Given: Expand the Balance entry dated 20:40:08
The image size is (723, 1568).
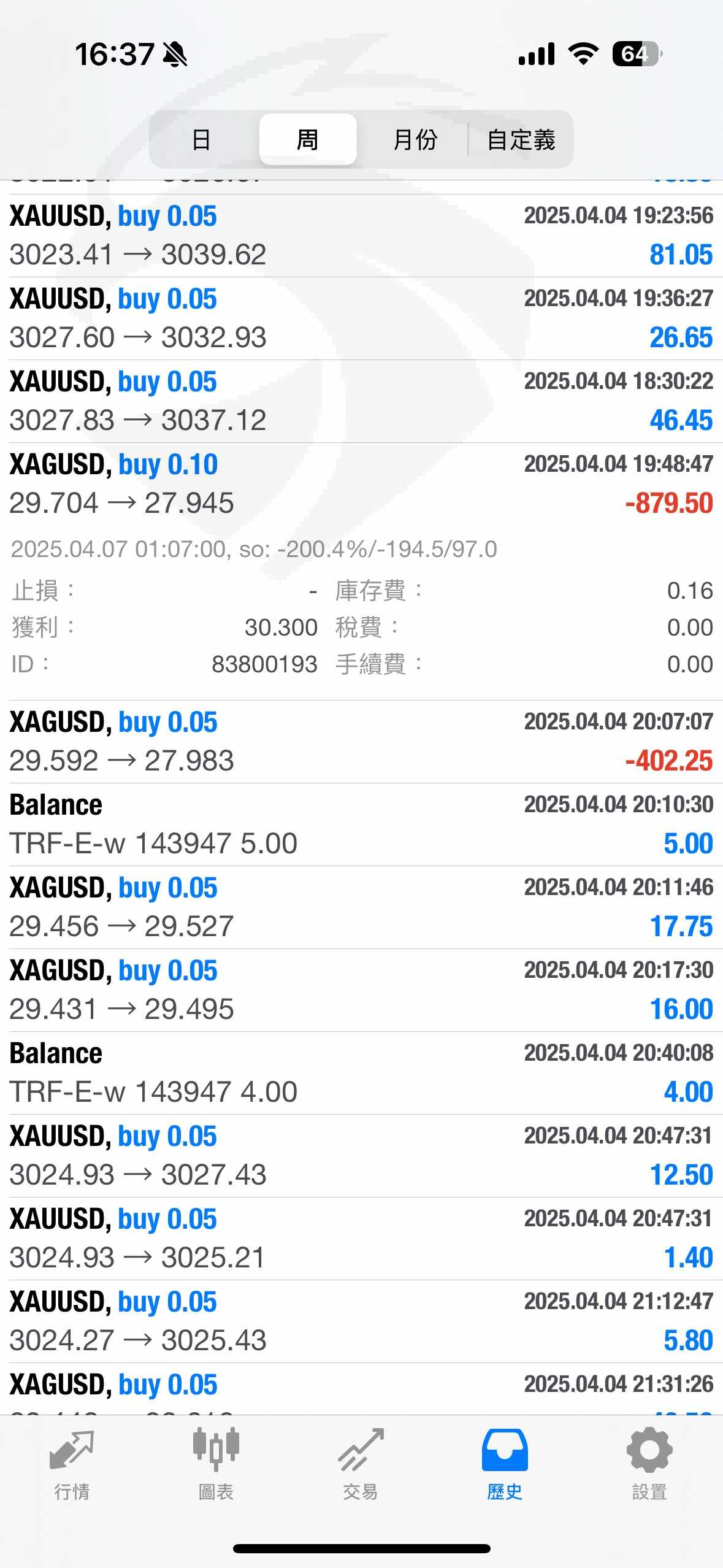Looking at the screenshot, I should (361, 1073).
